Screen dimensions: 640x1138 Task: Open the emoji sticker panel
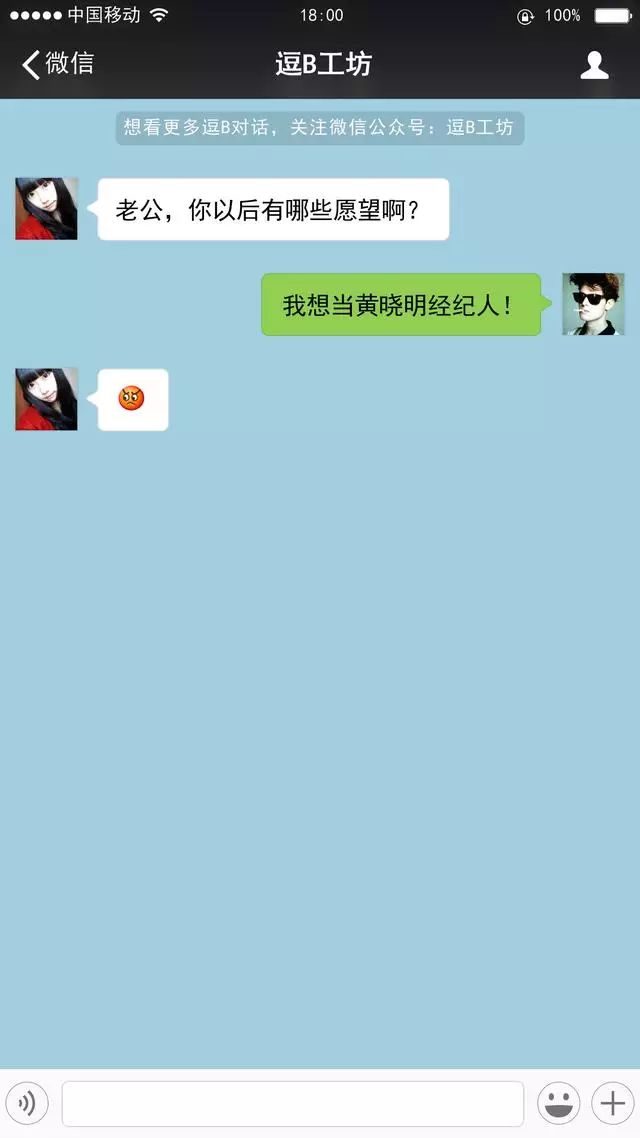pos(558,1104)
